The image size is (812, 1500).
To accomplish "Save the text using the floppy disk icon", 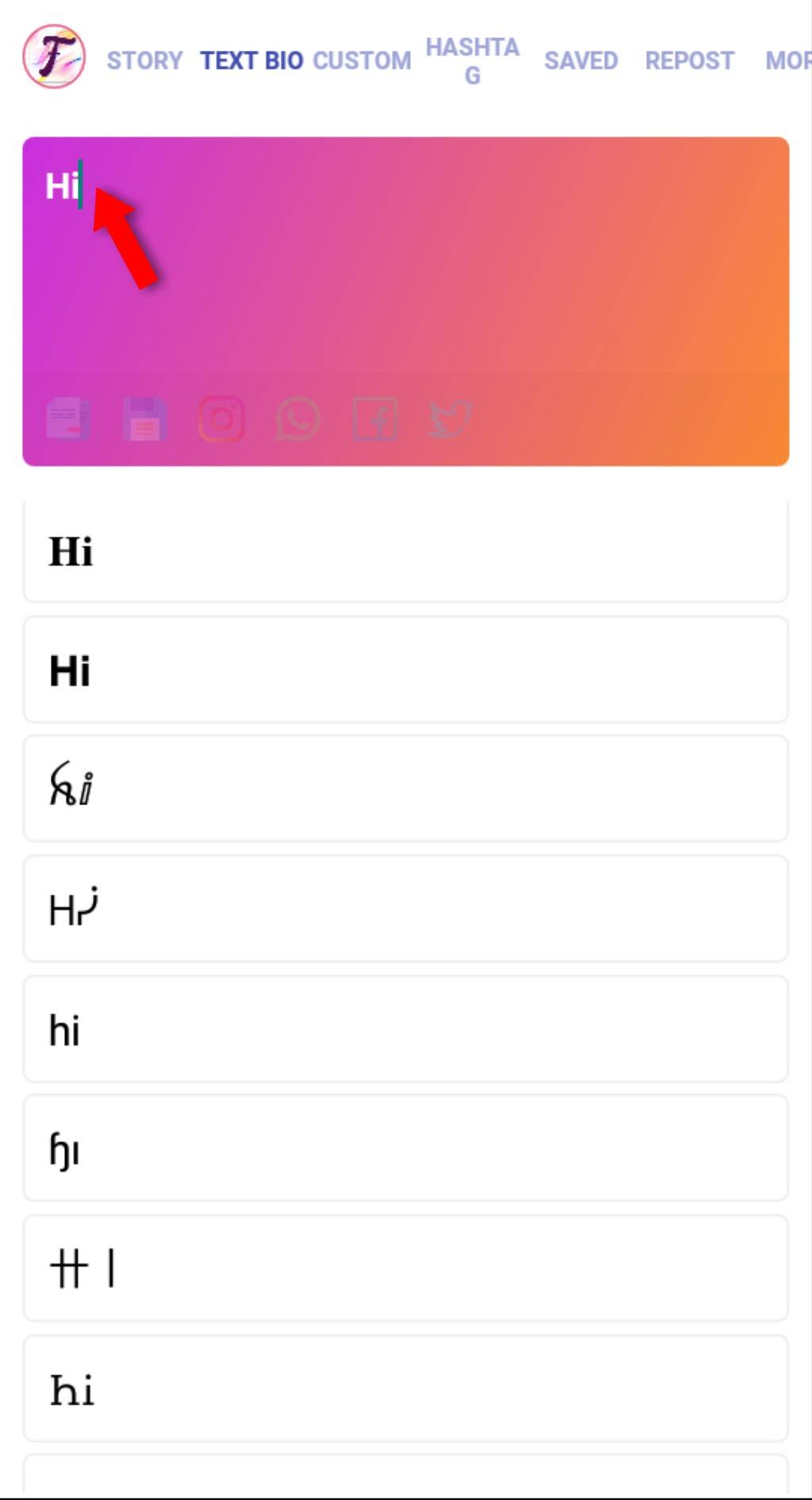I will (144, 418).
